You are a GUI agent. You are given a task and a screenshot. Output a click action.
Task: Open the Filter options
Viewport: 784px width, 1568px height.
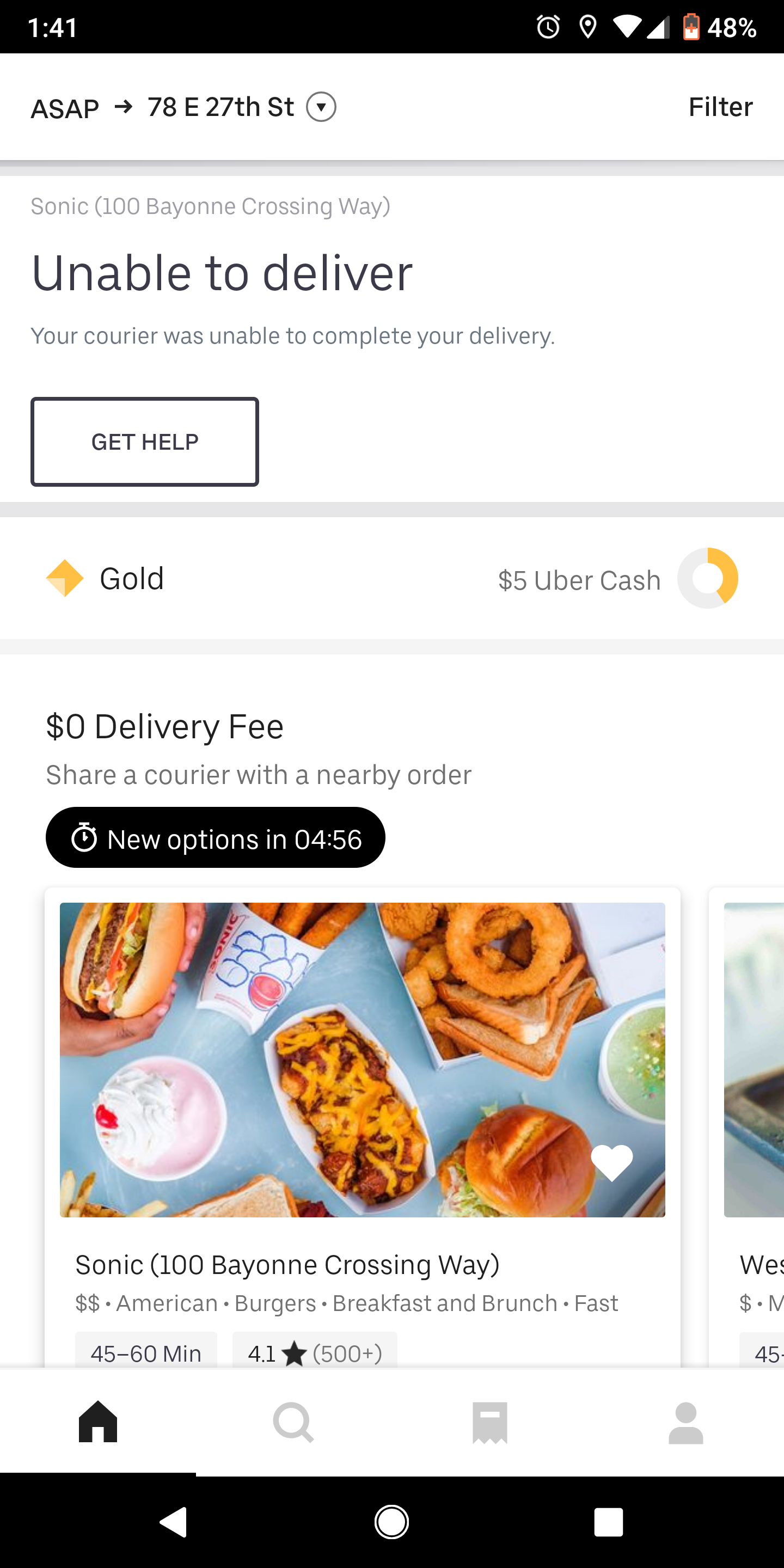pyautogui.click(x=720, y=107)
